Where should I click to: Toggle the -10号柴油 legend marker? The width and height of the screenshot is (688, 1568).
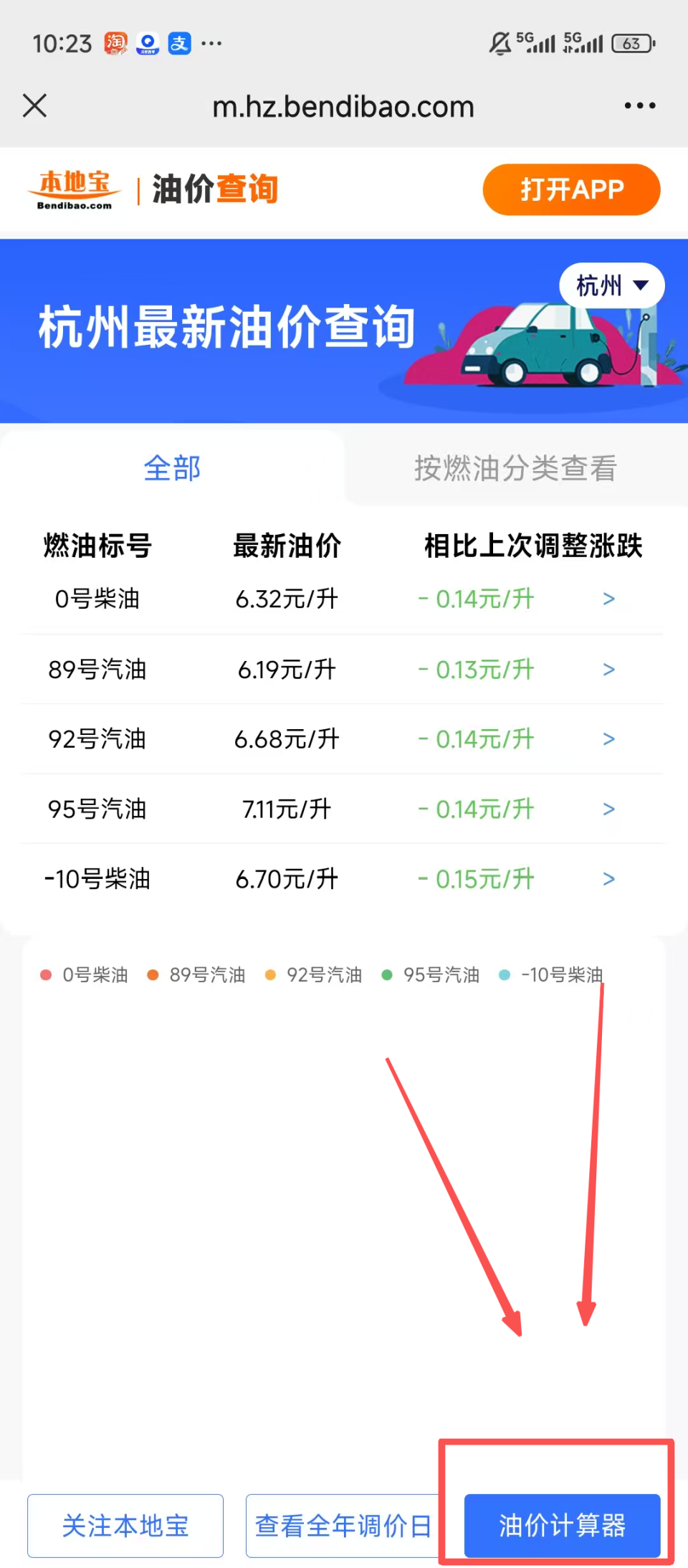point(505,974)
